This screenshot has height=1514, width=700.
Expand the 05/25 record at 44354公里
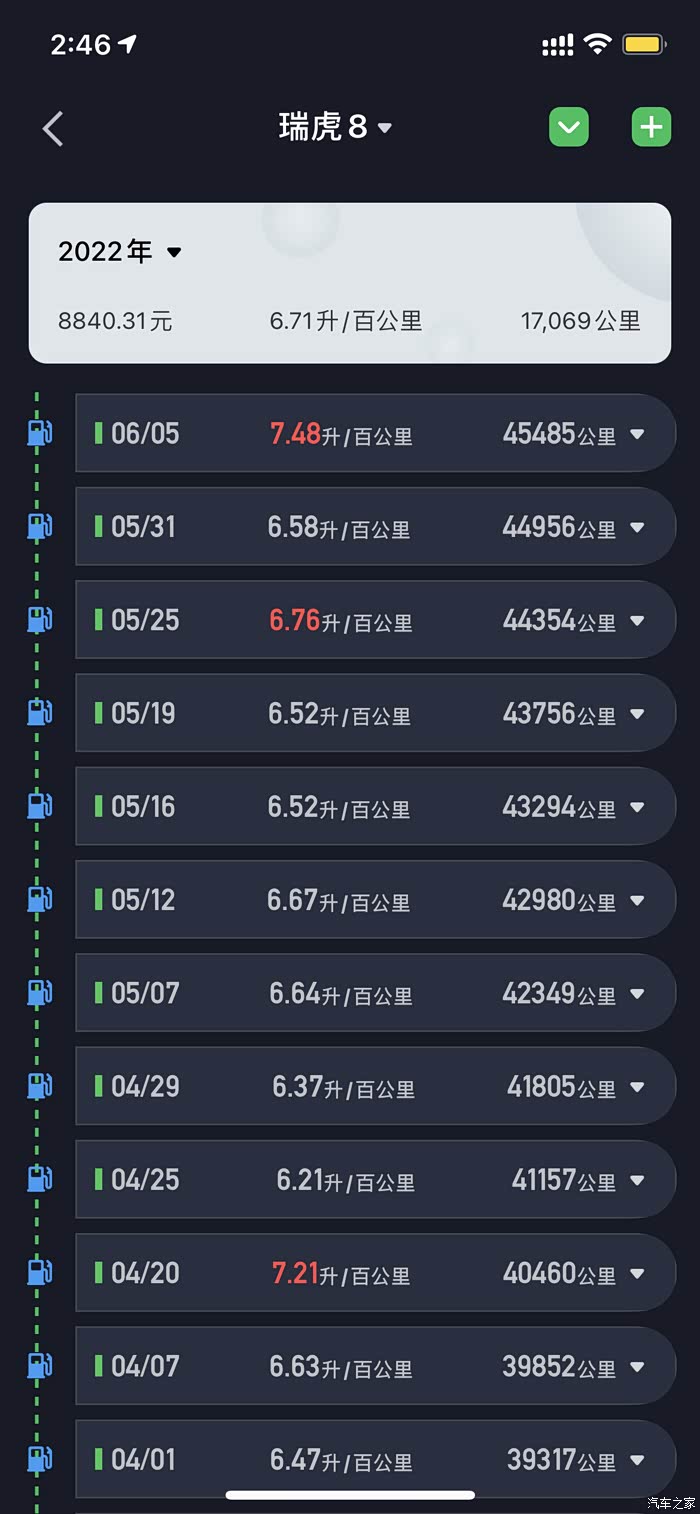637,621
